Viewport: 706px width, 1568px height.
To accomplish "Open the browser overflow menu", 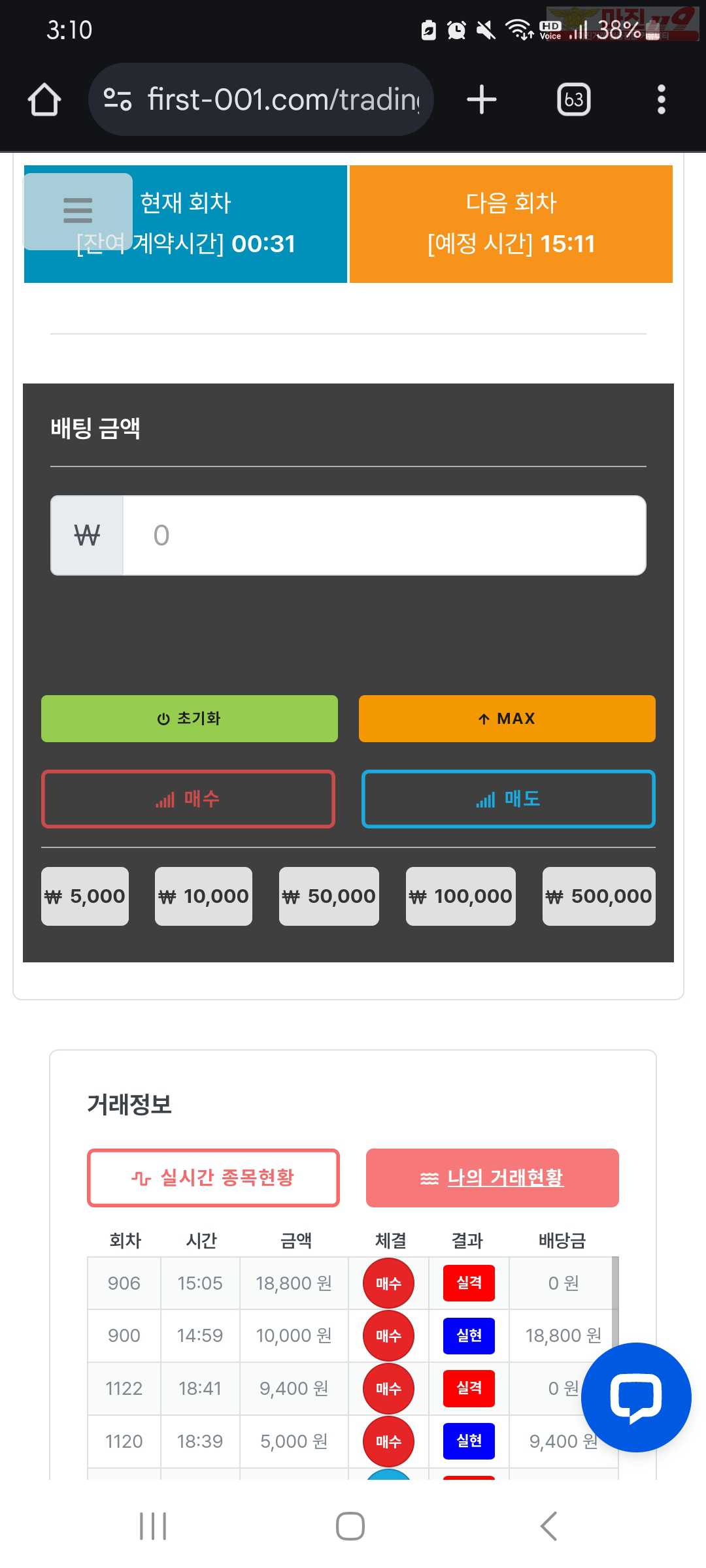I will coord(662,100).
